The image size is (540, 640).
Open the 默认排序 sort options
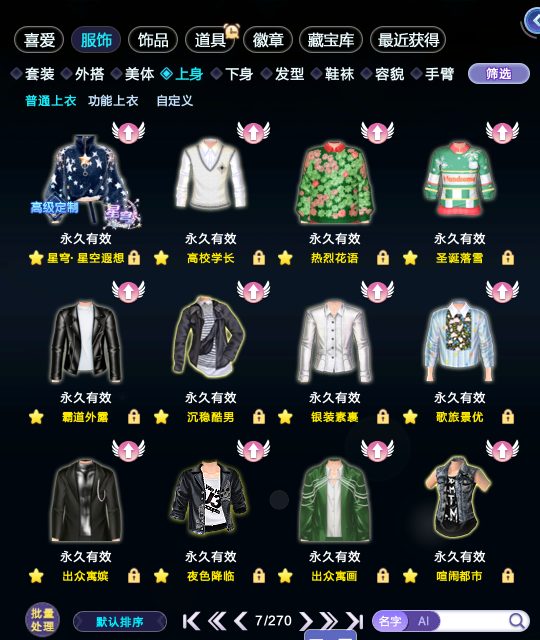(120, 622)
